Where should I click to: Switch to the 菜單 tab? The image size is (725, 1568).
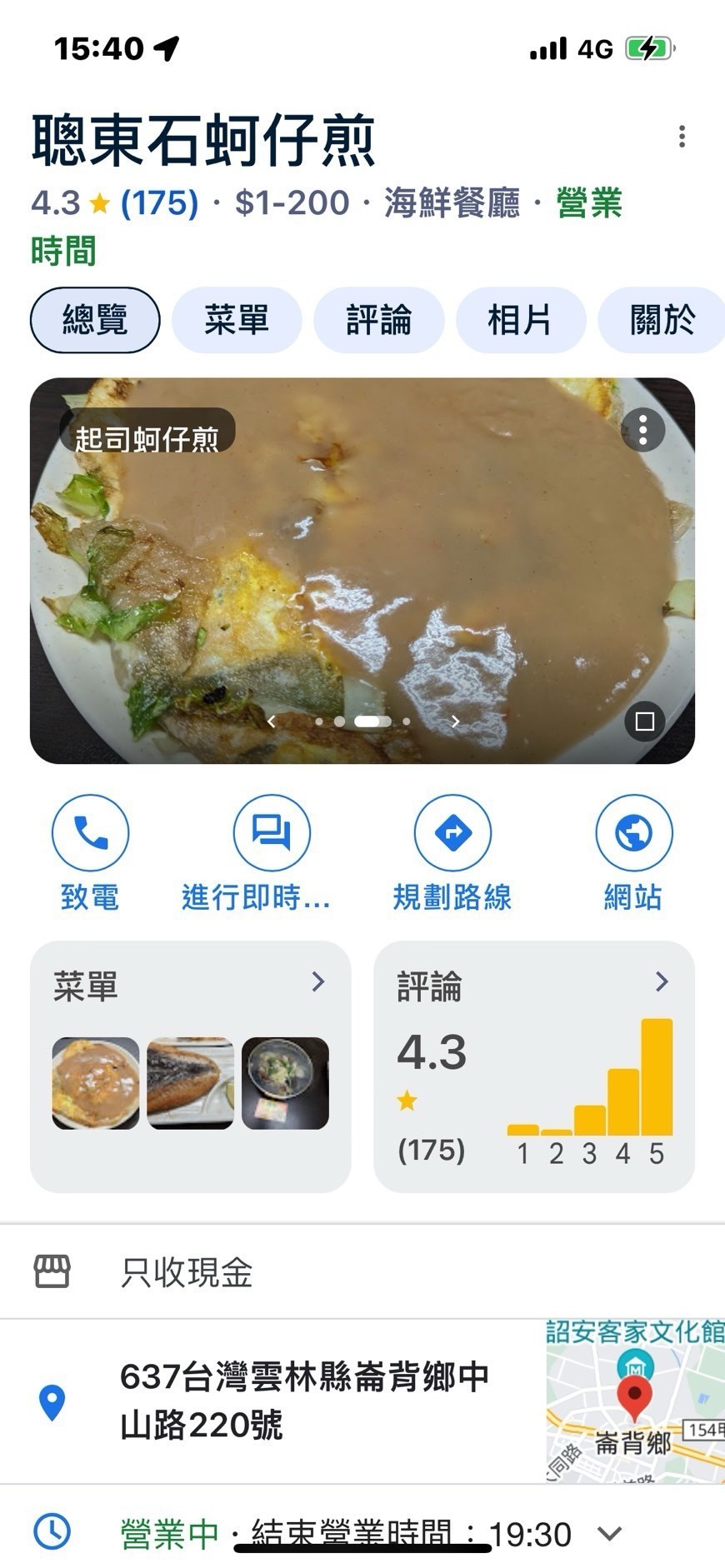click(237, 320)
